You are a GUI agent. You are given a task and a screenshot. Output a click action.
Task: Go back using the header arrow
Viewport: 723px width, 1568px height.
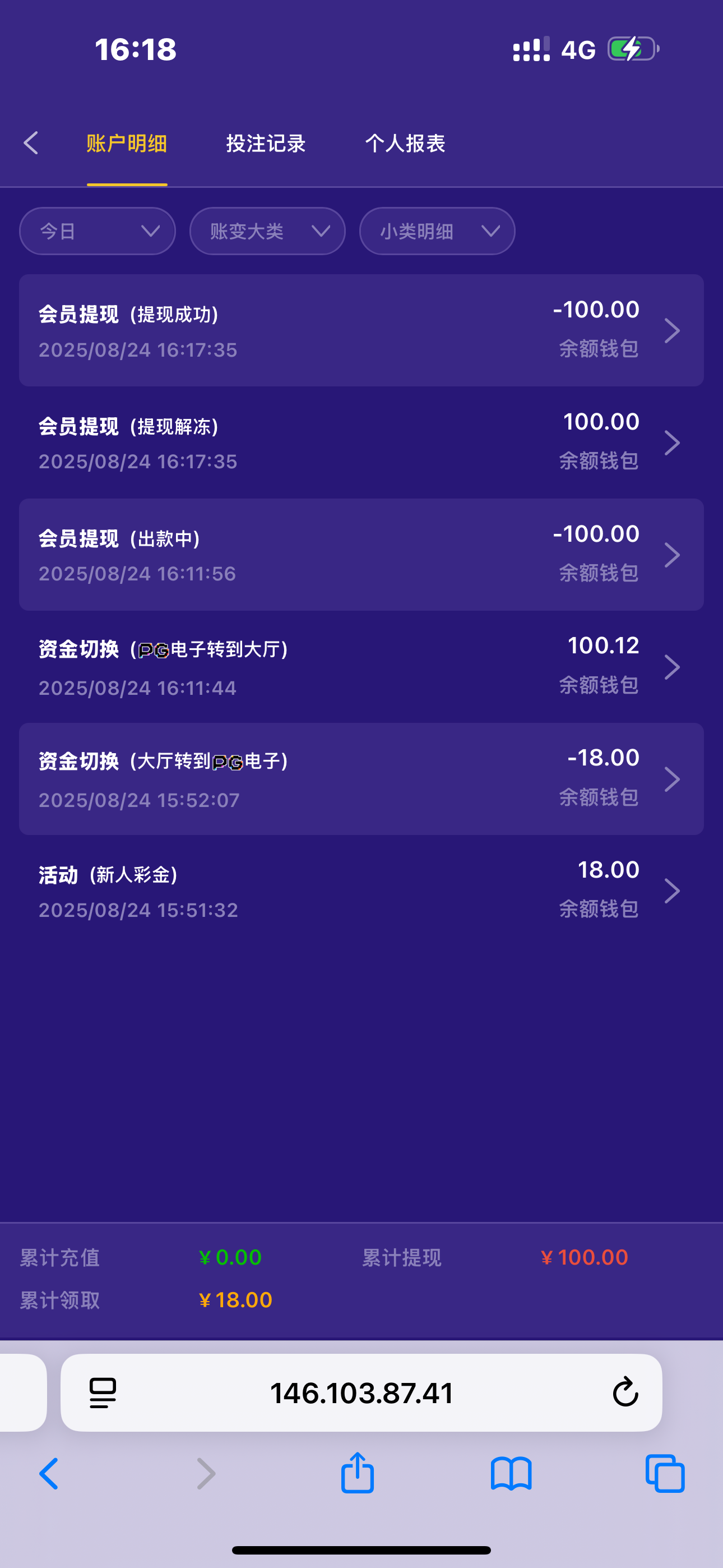pos(31,144)
